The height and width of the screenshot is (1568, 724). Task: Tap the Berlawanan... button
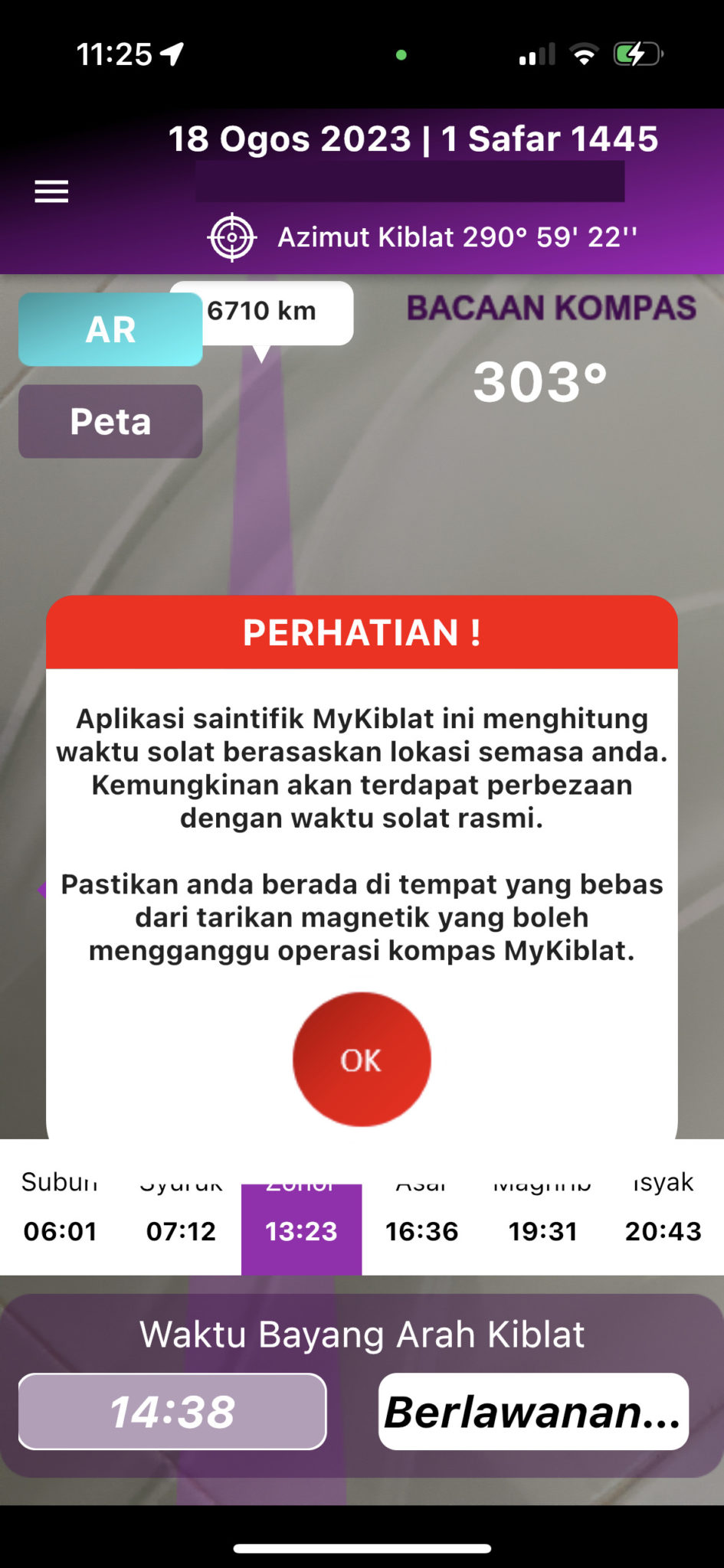coord(533,1411)
